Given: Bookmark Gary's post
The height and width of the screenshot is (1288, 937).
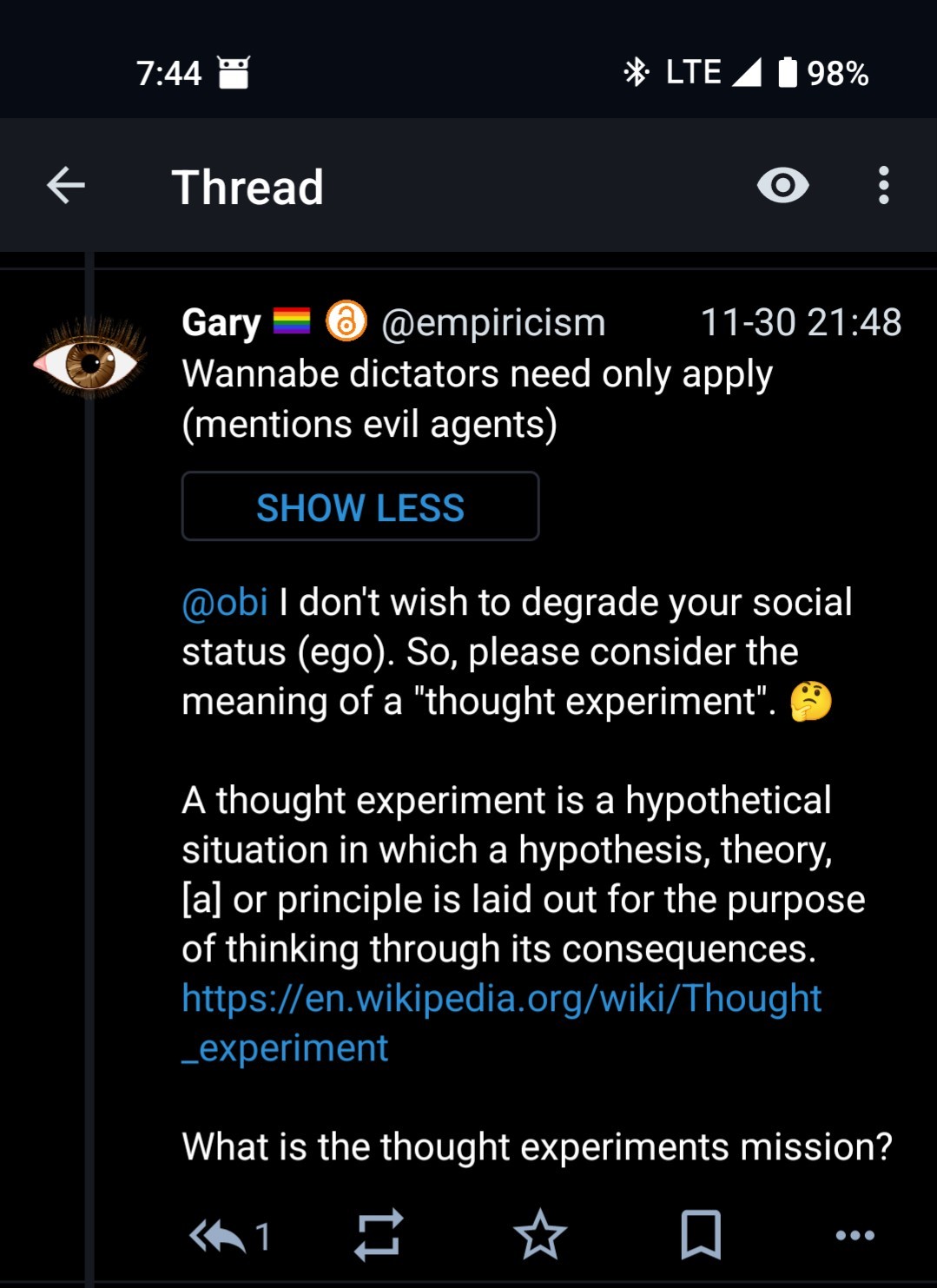Looking at the screenshot, I should 700,1235.
